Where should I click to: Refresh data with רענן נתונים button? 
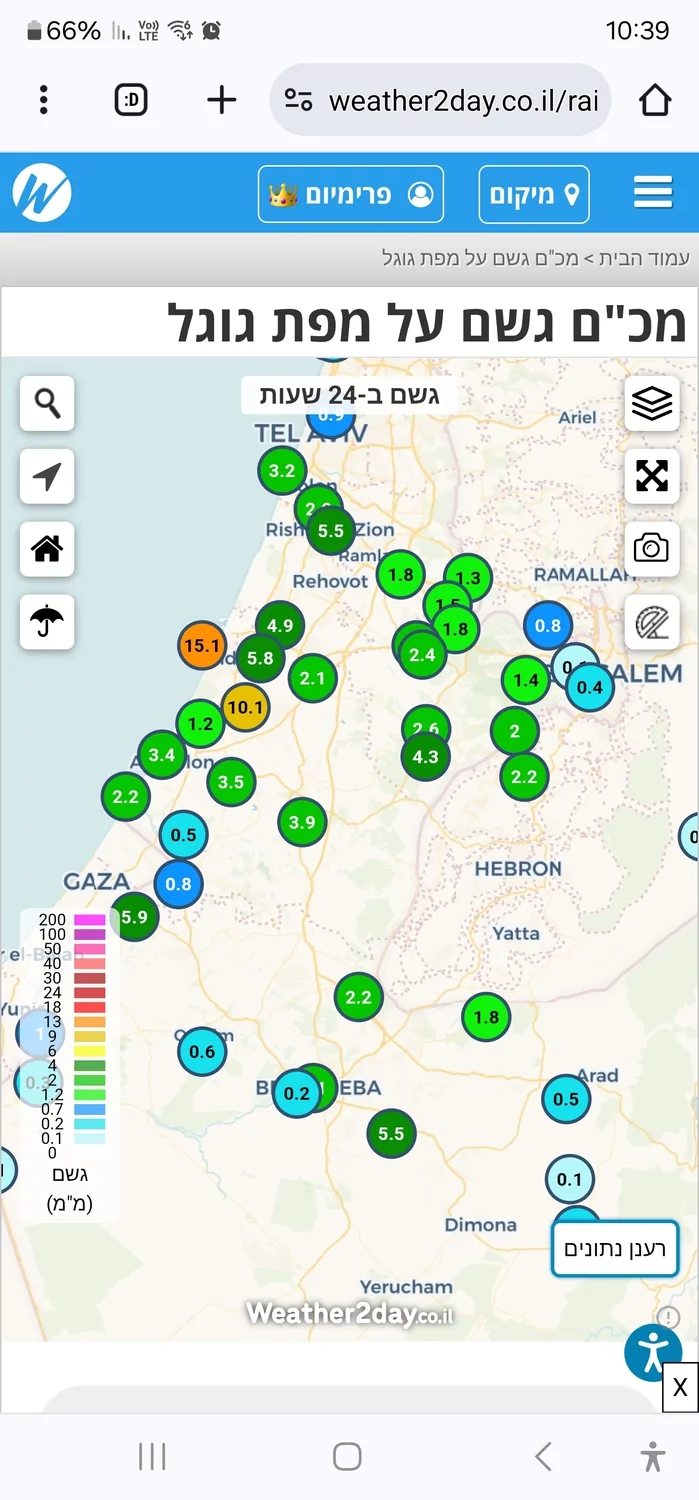[615, 1248]
